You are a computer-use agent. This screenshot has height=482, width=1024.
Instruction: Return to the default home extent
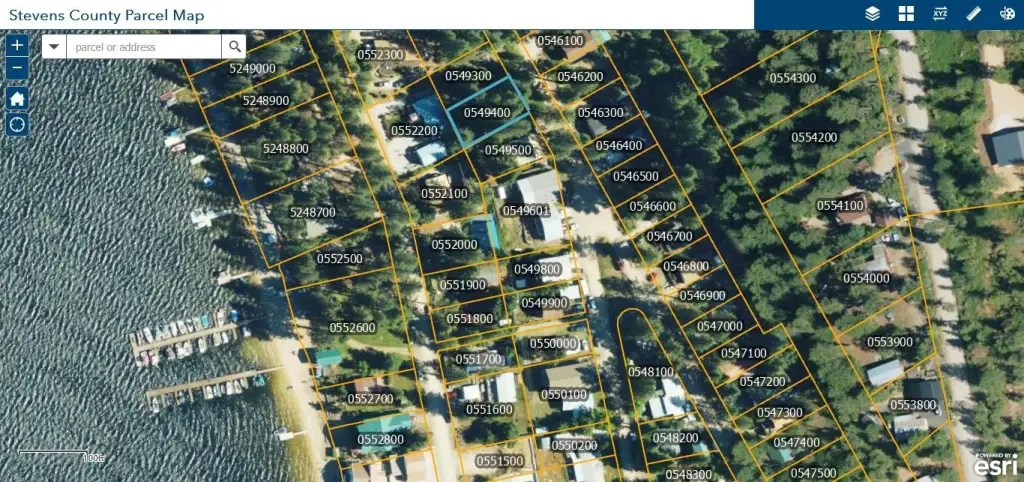[17, 98]
